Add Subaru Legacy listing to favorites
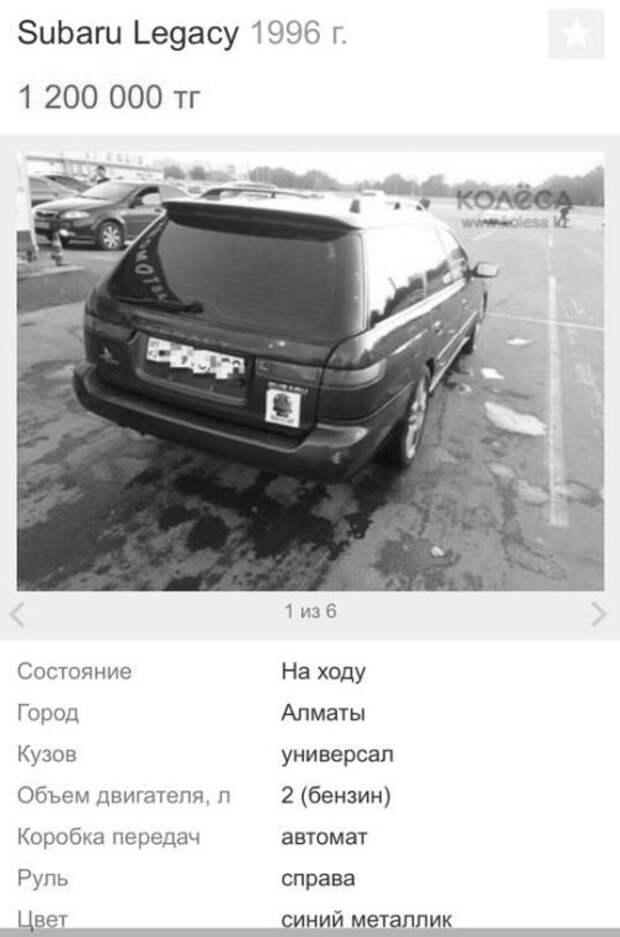Screen dimensions: 620x937 click(576, 34)
